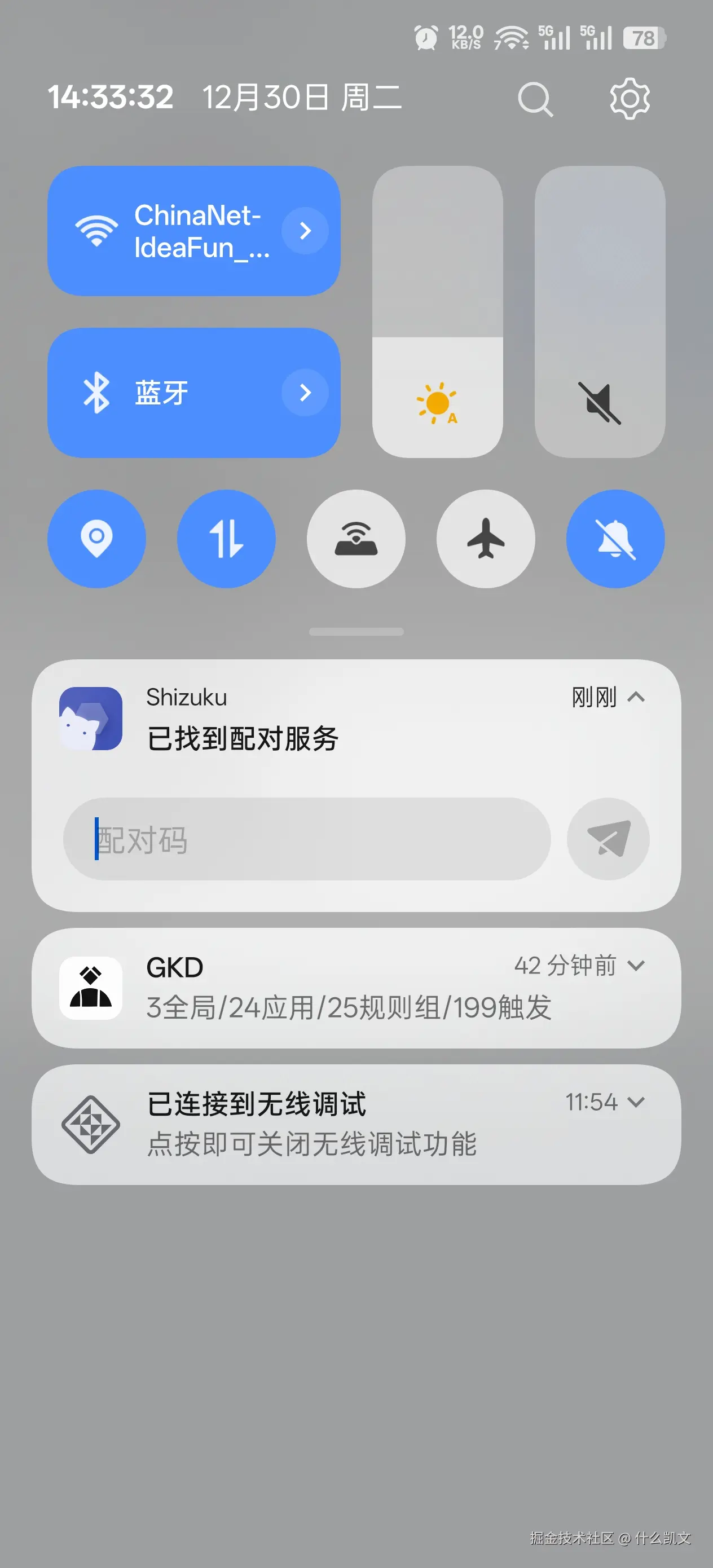713x1568 pixels.
Task: Collapse the Shizuku notification
Action: (636, 697)
